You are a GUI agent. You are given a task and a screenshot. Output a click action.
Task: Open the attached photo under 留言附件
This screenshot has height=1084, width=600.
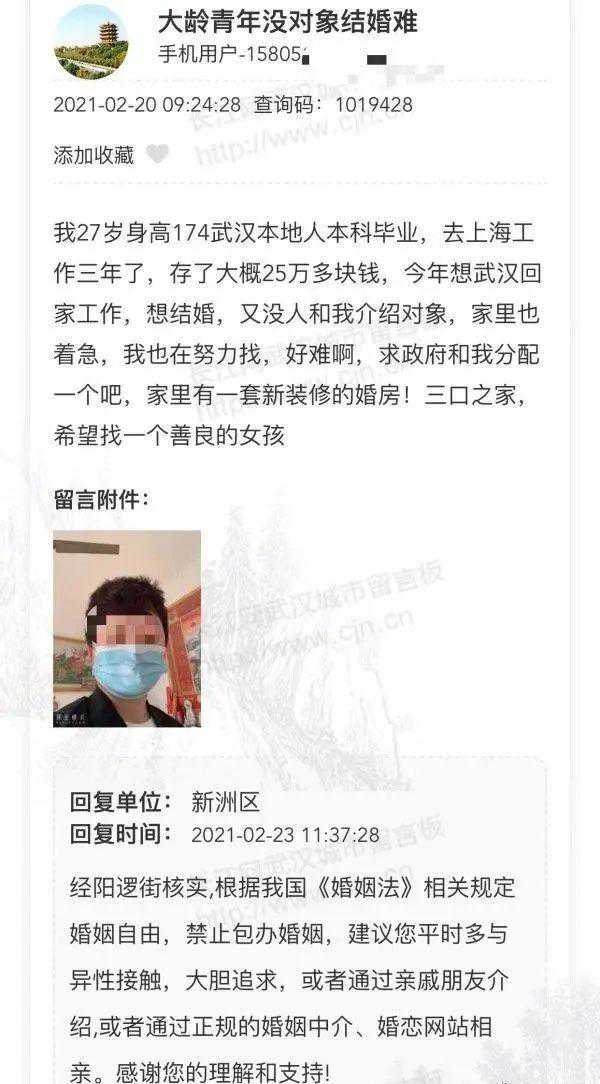[x=127, y=628]
